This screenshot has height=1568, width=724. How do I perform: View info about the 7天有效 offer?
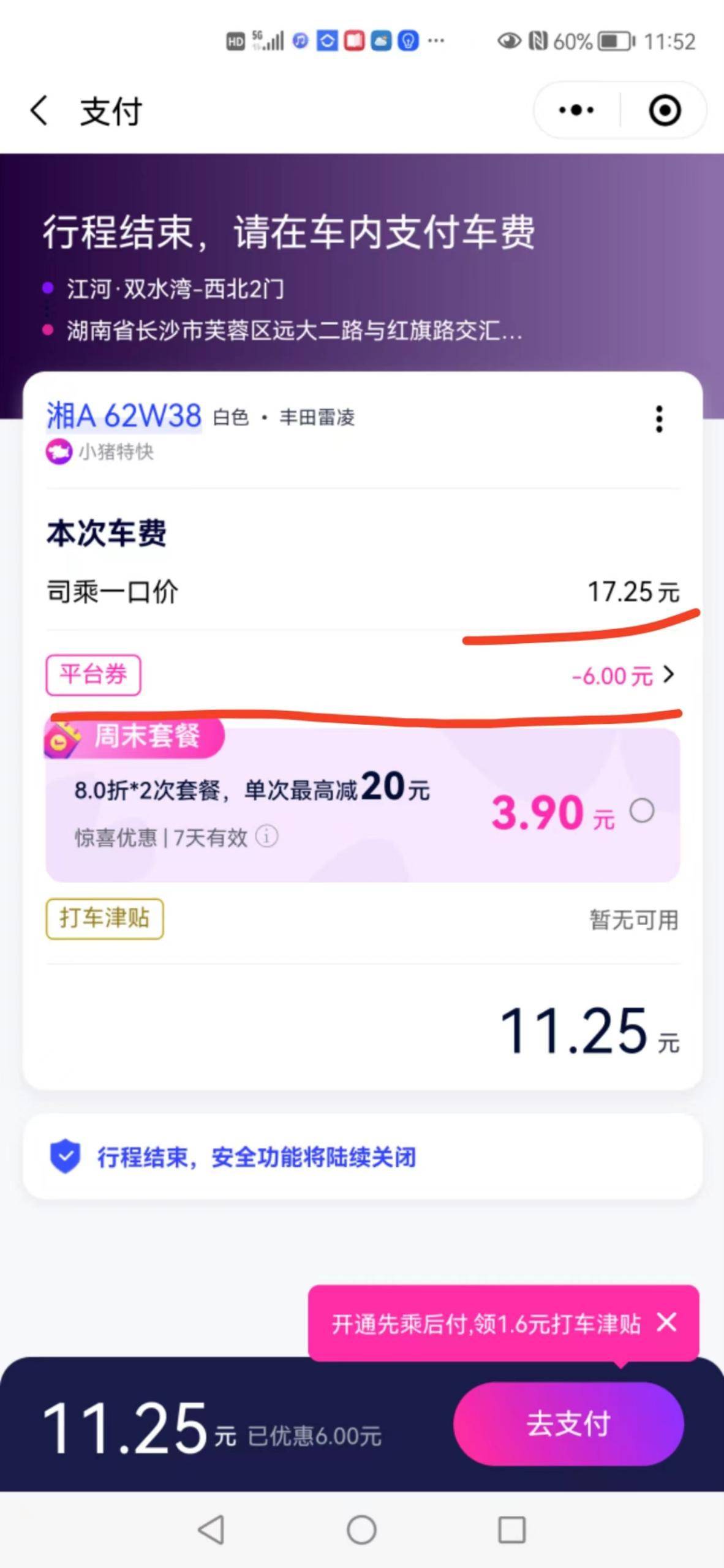pyautogui.click(x=266, y=836)
